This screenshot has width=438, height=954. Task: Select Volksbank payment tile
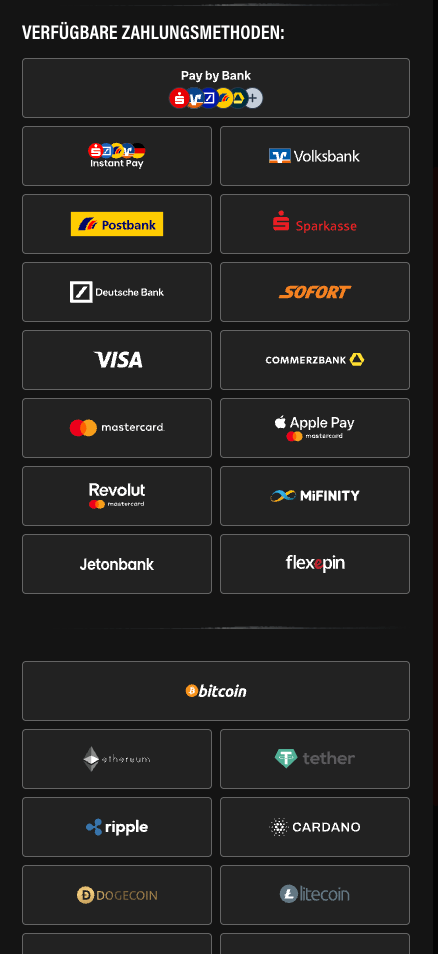(315, 156)
